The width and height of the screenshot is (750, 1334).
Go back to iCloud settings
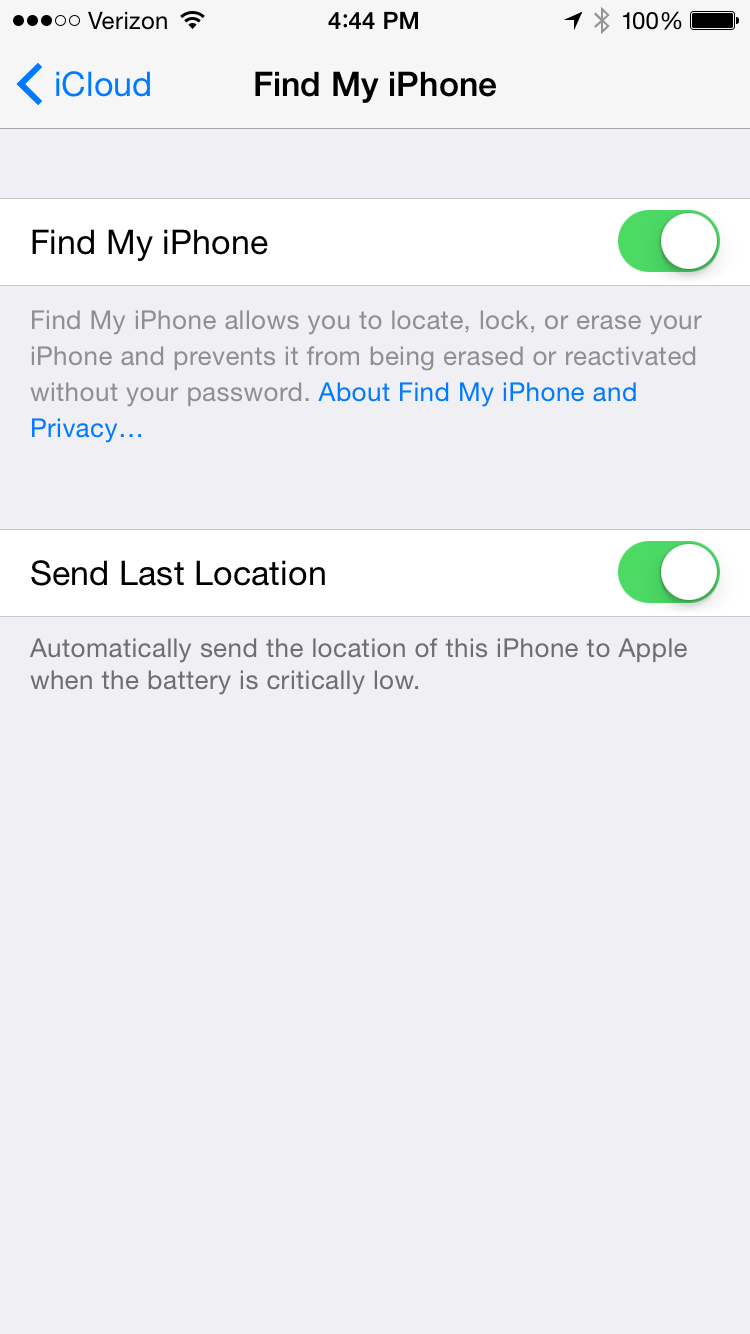(84, 85)
